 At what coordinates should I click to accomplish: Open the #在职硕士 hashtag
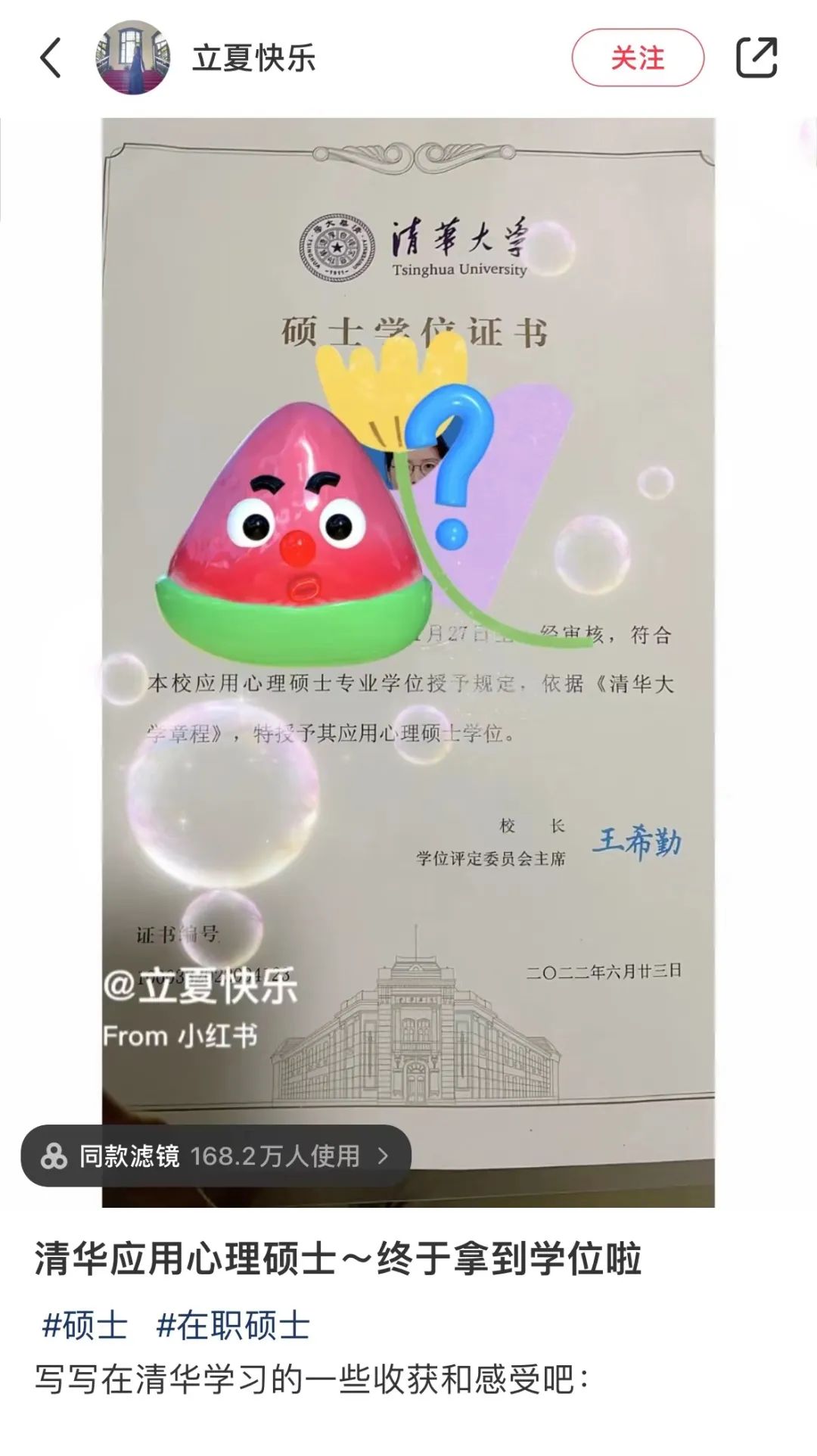coord(233,1326)
